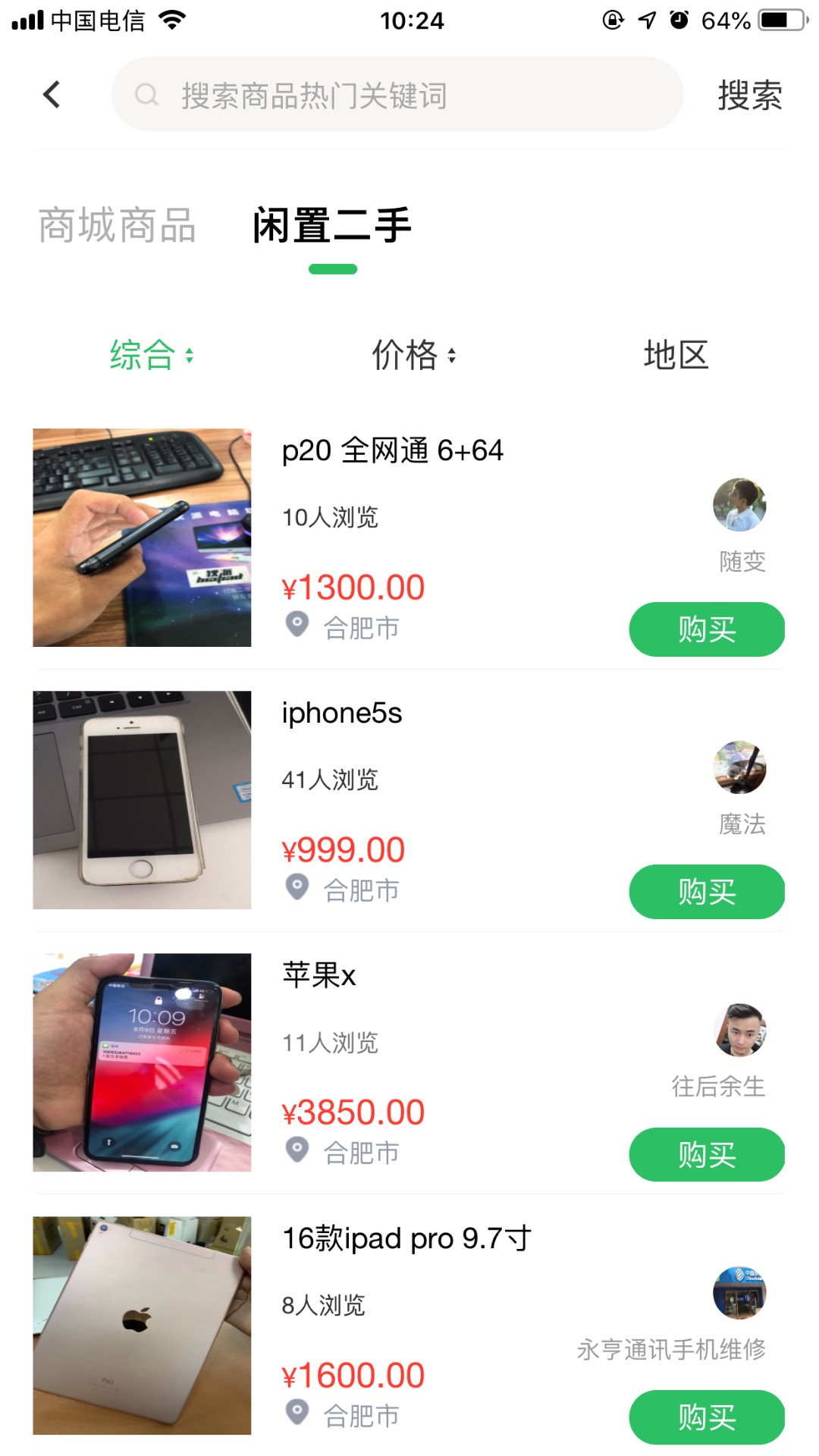
Task: Click the magnifying glass in the search bar
Action: click(146, 96)
